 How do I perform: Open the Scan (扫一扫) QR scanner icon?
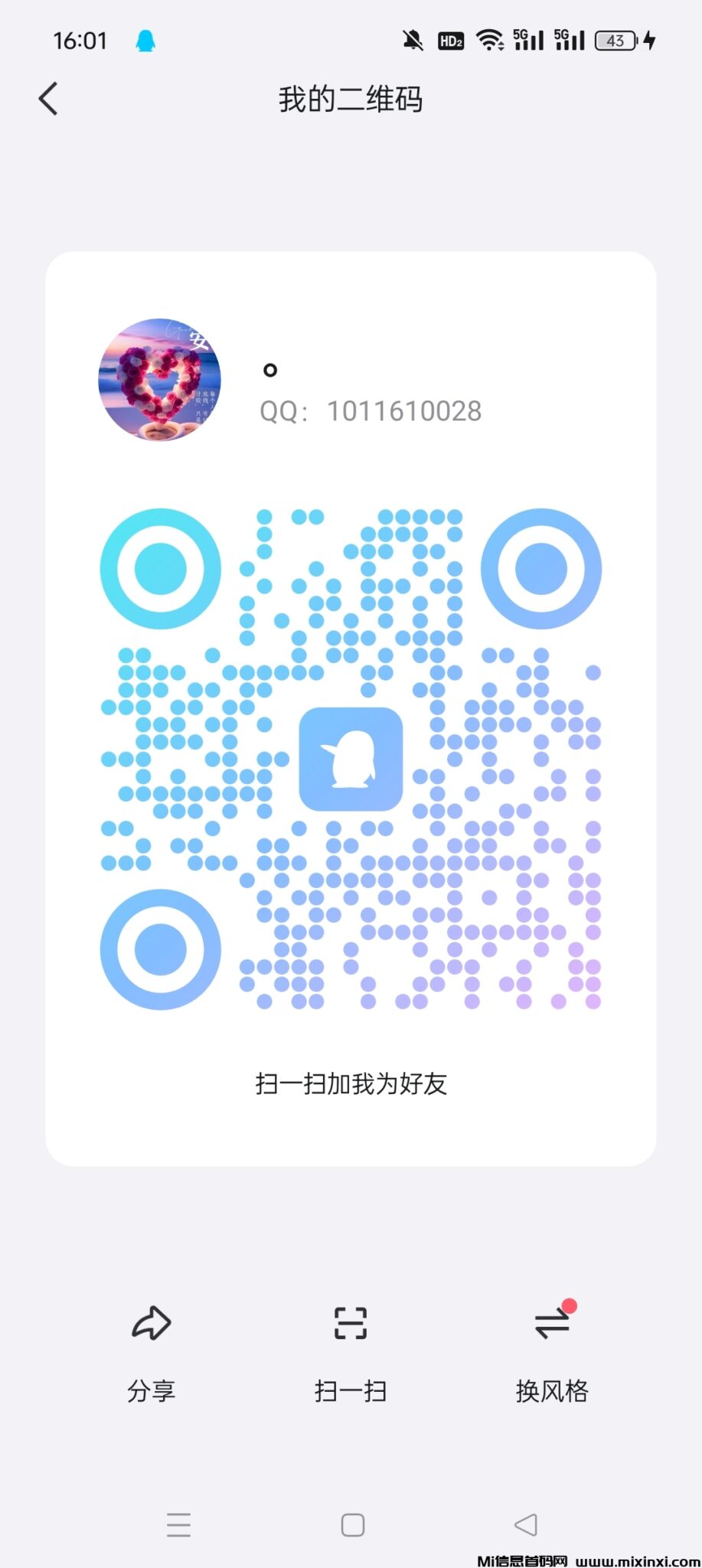tap(351, 1322)
